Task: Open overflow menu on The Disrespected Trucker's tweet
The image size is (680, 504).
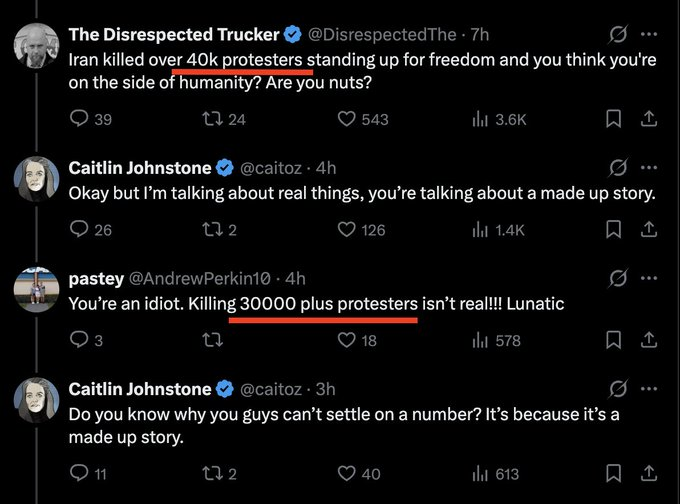Action: pos(649,35)
